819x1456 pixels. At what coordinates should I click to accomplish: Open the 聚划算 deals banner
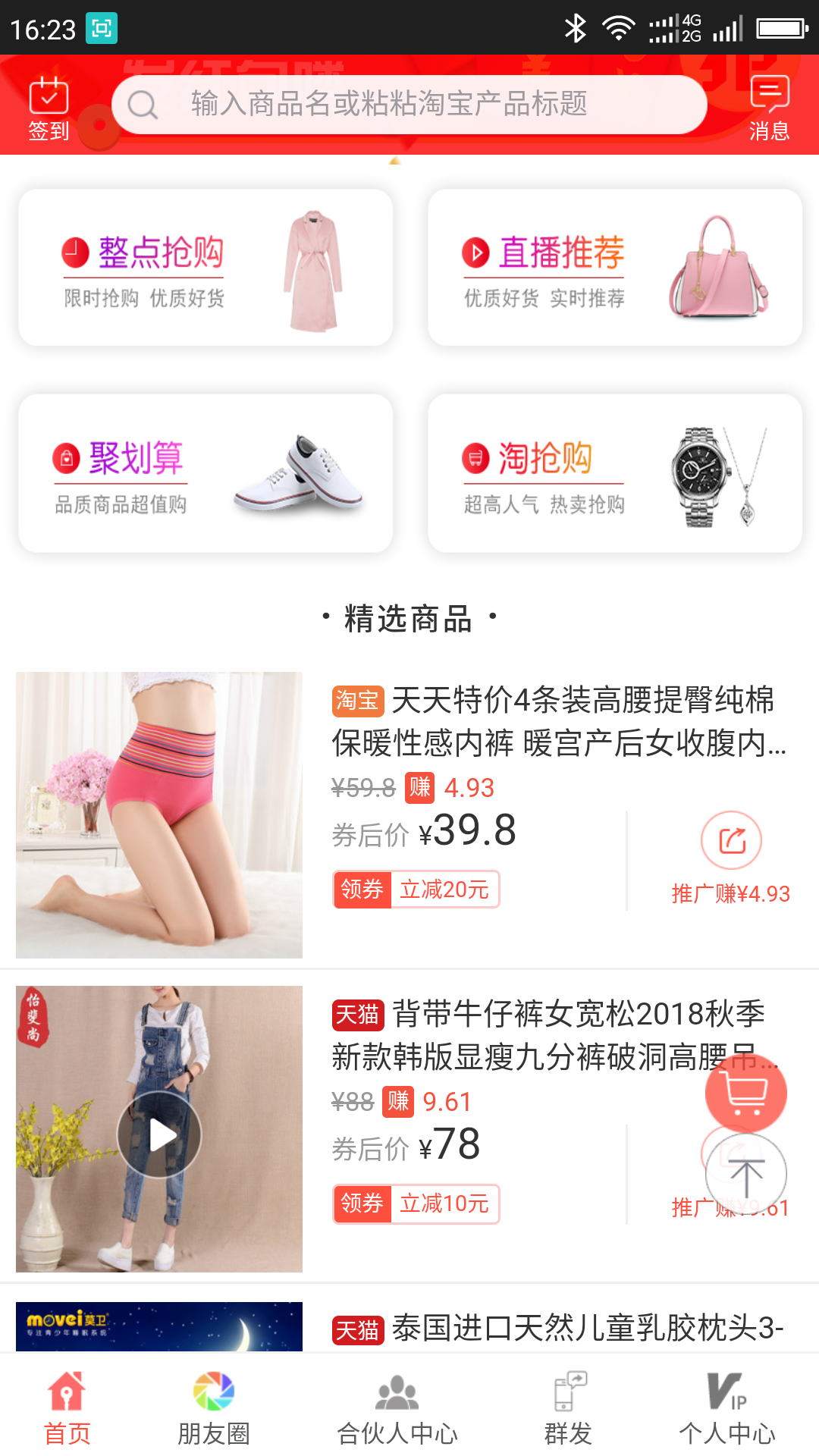(205, 472)
